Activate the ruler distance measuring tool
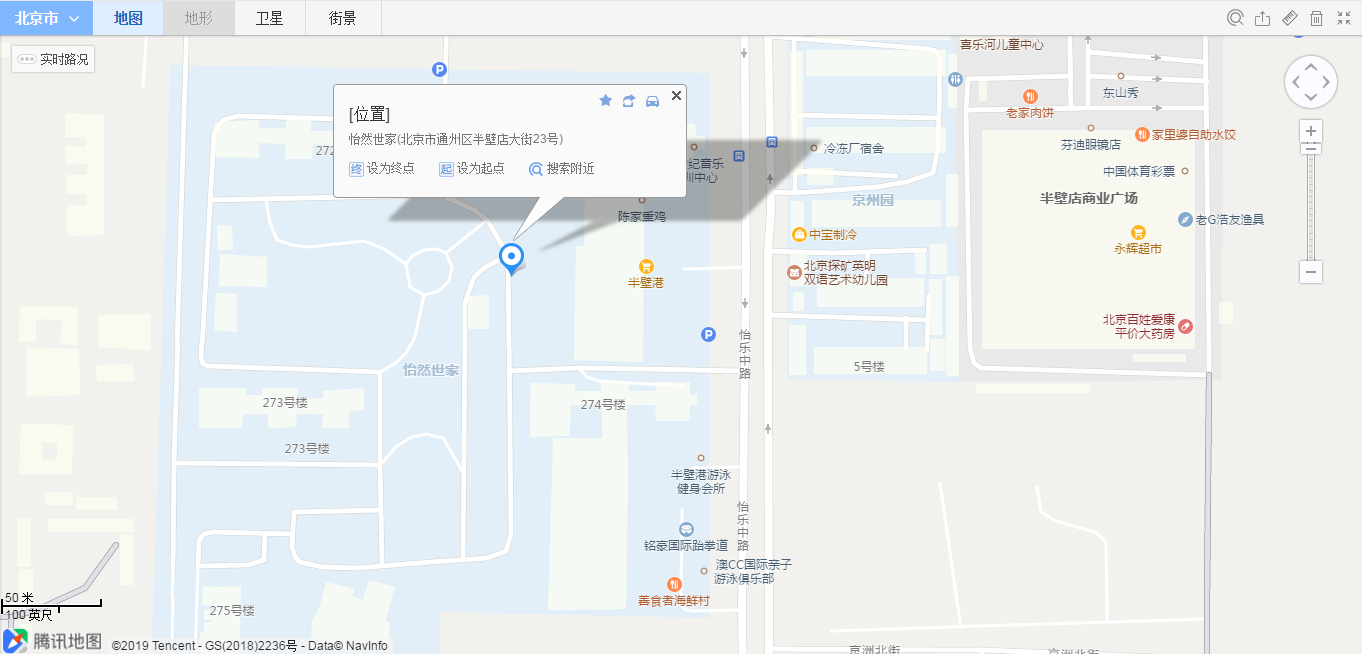Screen dimensions: 1362x654 pos(1289,18)
